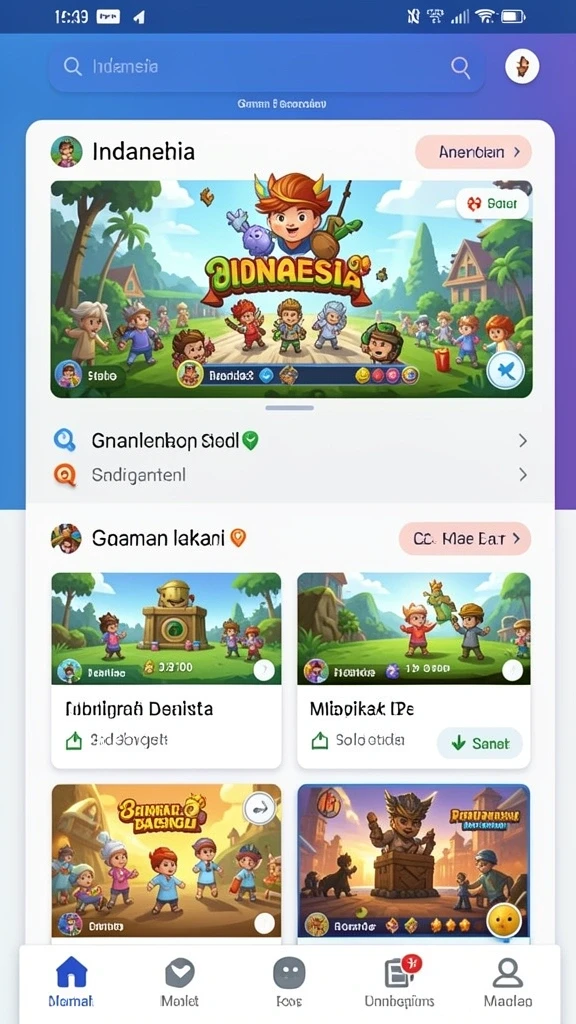This screenshot has height=1024, width=576.
Task: Open the large featured game banner
Action: [291, 289]
